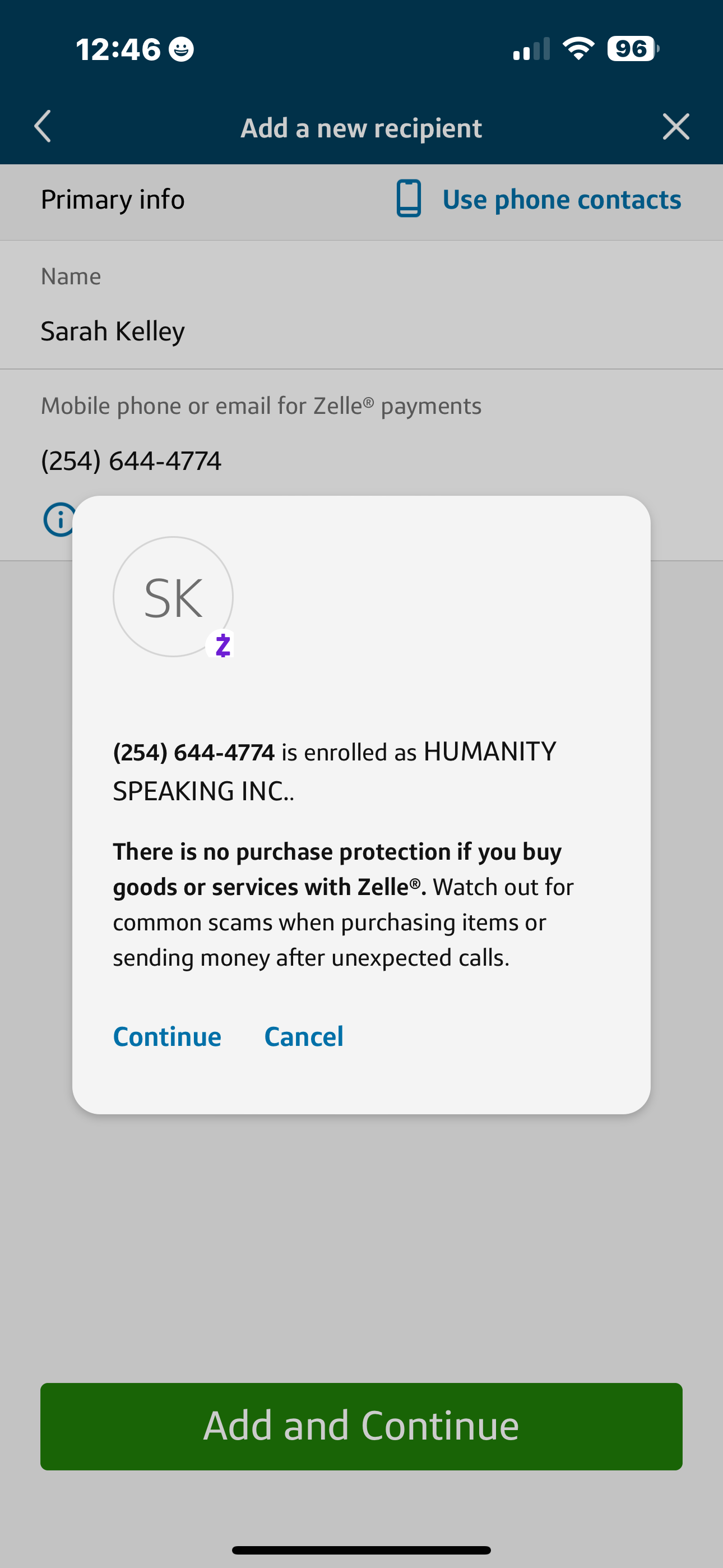
Task: Tap the green Add and Continue button
Action: pos(361,1426)
